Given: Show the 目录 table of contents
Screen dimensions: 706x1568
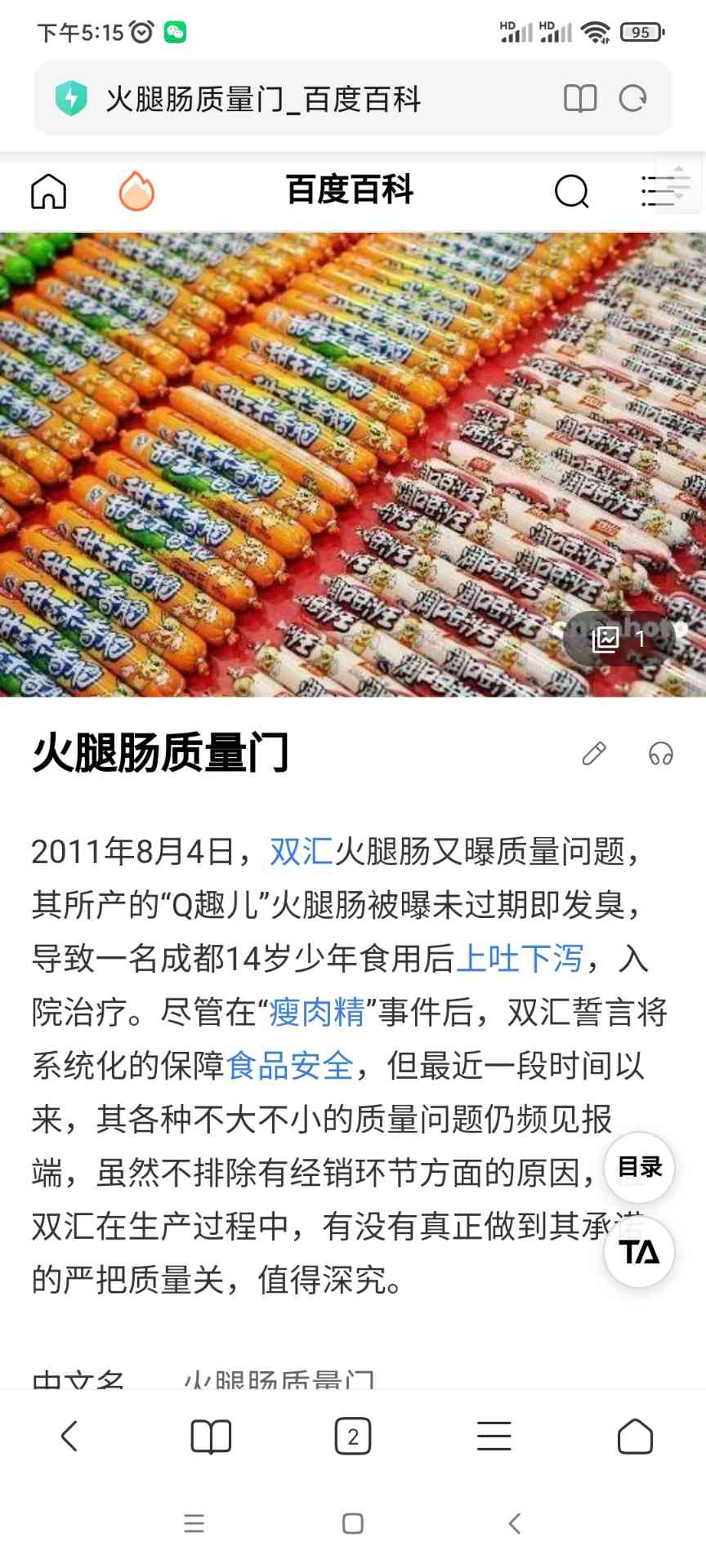Looking at the screenshot, I should click(x=639, y=1167).
